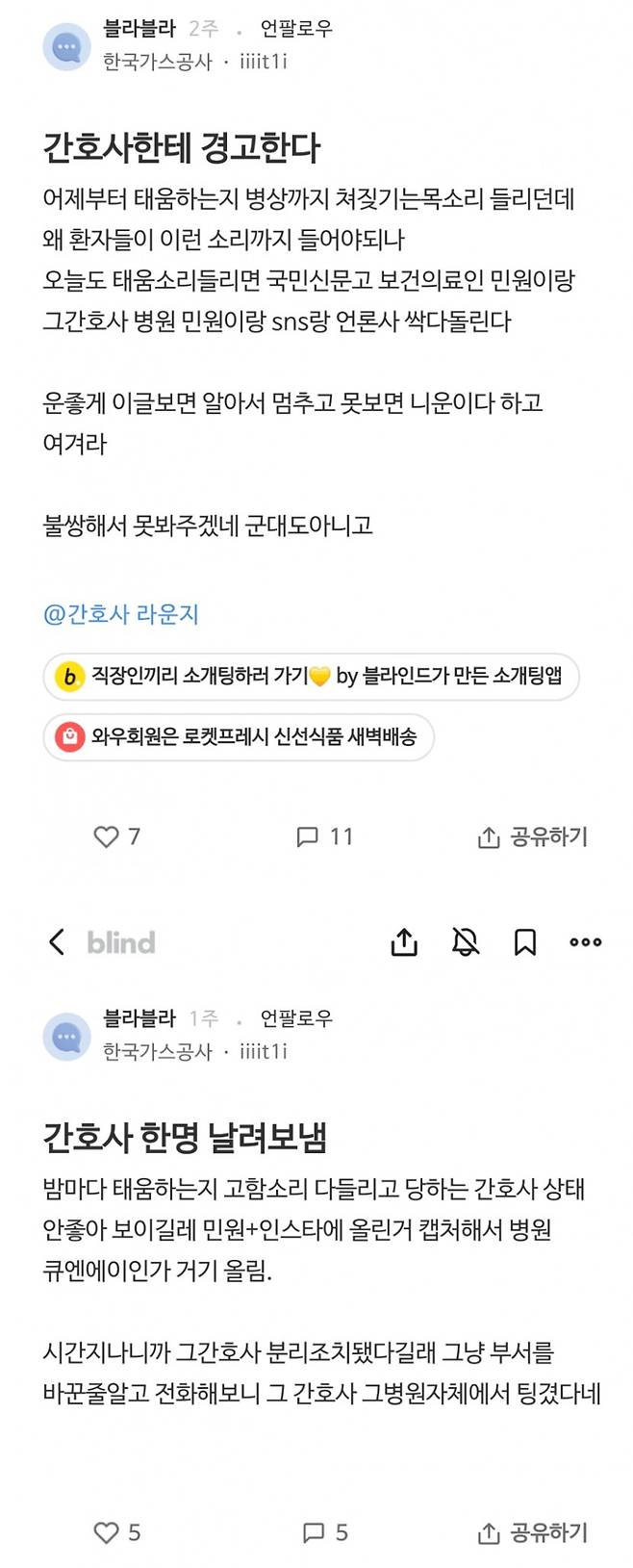Open the 직장인끼리 소개팅하러 가기 chip
633x1568 pixels.
point(310,676)
